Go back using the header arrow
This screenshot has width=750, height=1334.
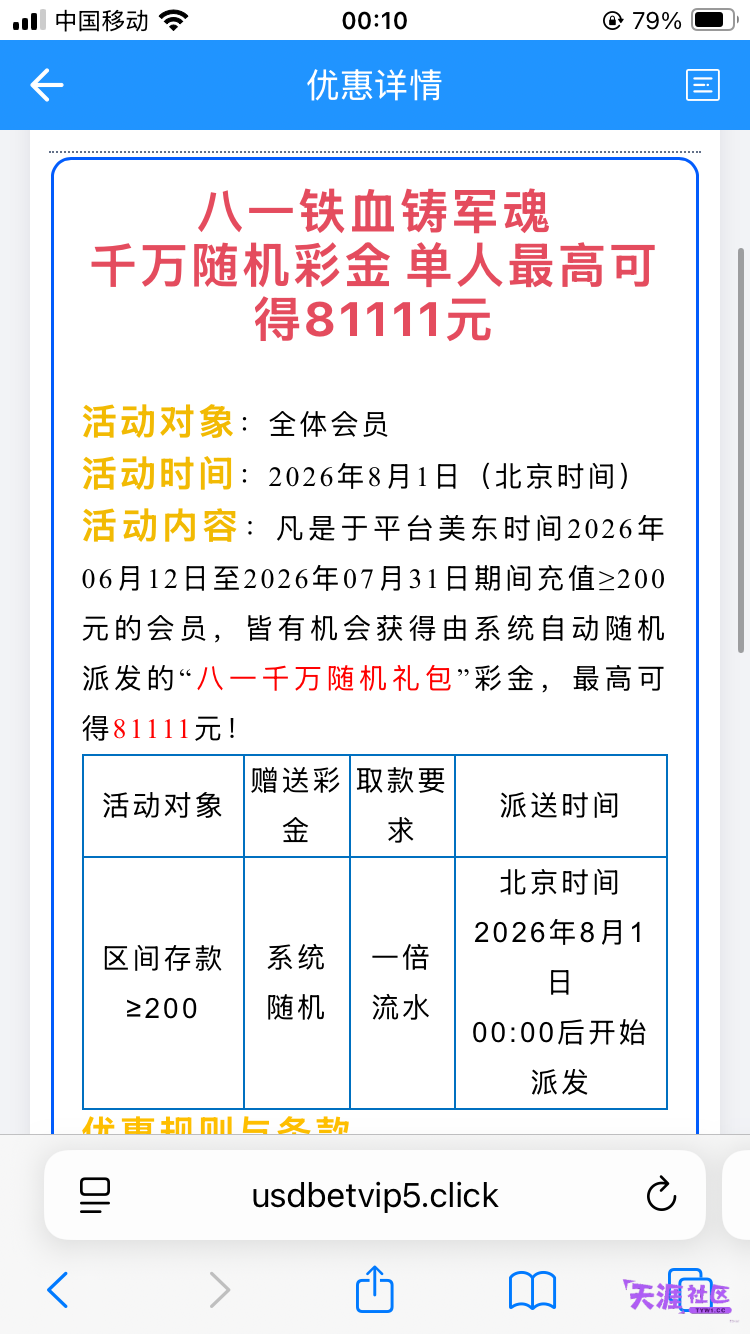(47, 85)
